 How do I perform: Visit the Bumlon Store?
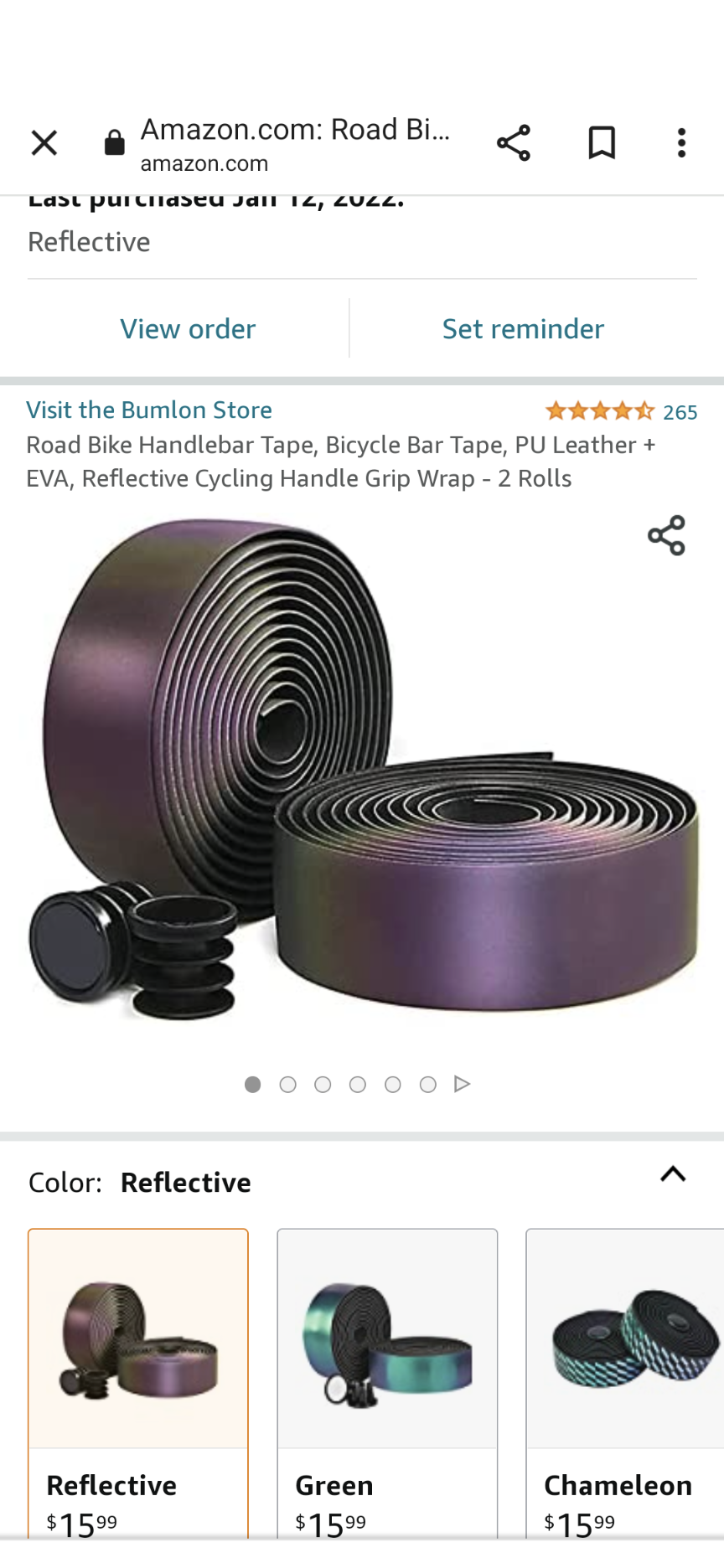coord(149,410)
